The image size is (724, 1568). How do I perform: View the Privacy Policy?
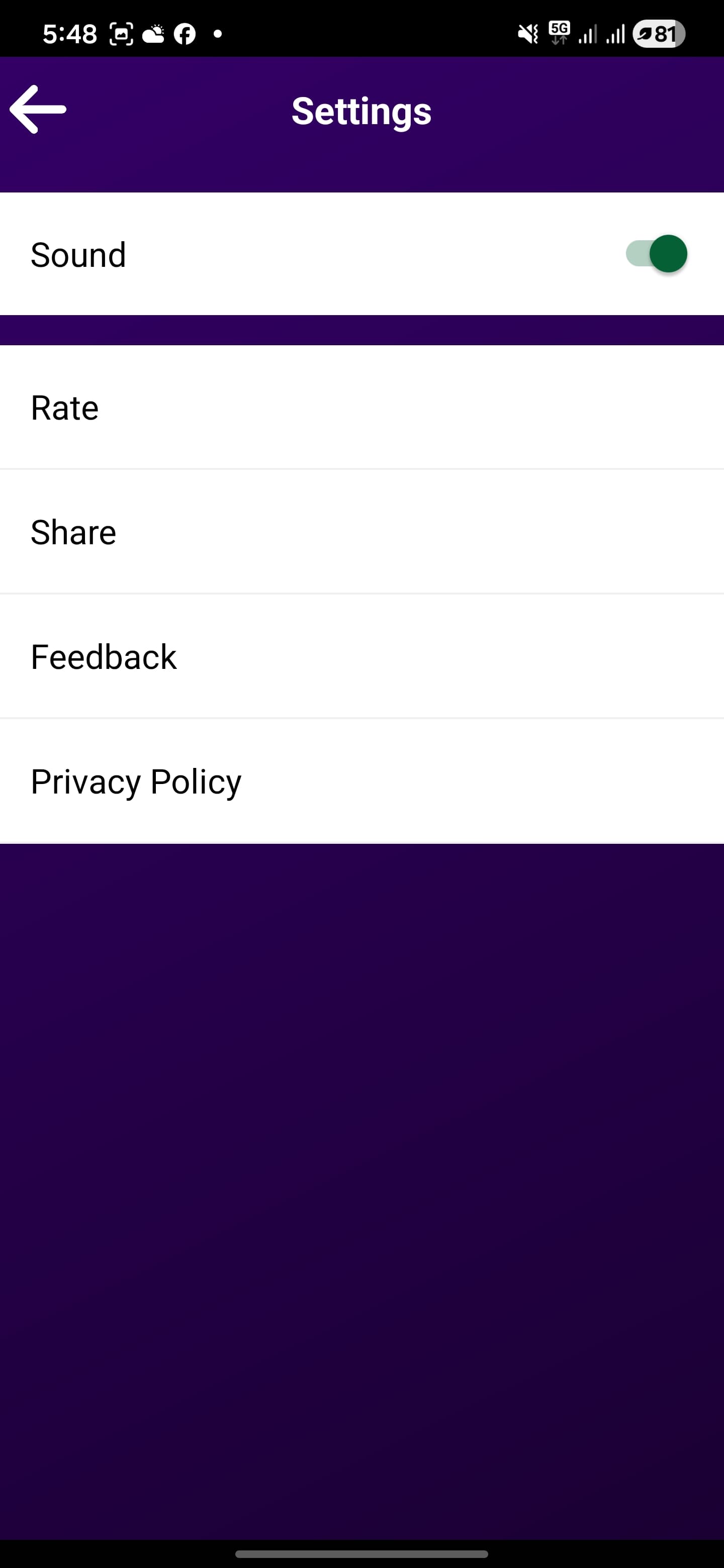[136, 781]
